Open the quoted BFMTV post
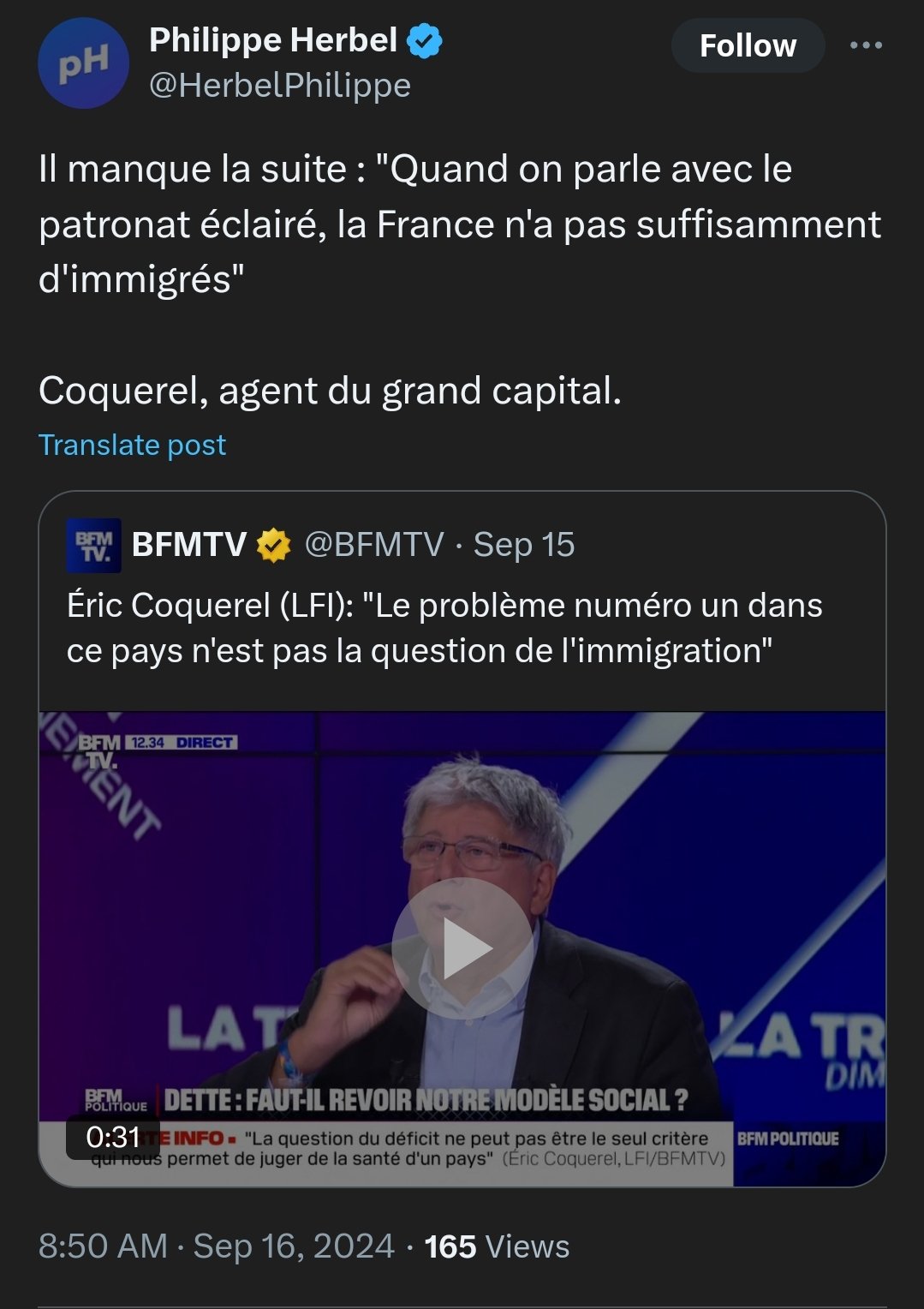Image resolution: width=924 pixels, height=1309 pixels. tap(444, 628)
